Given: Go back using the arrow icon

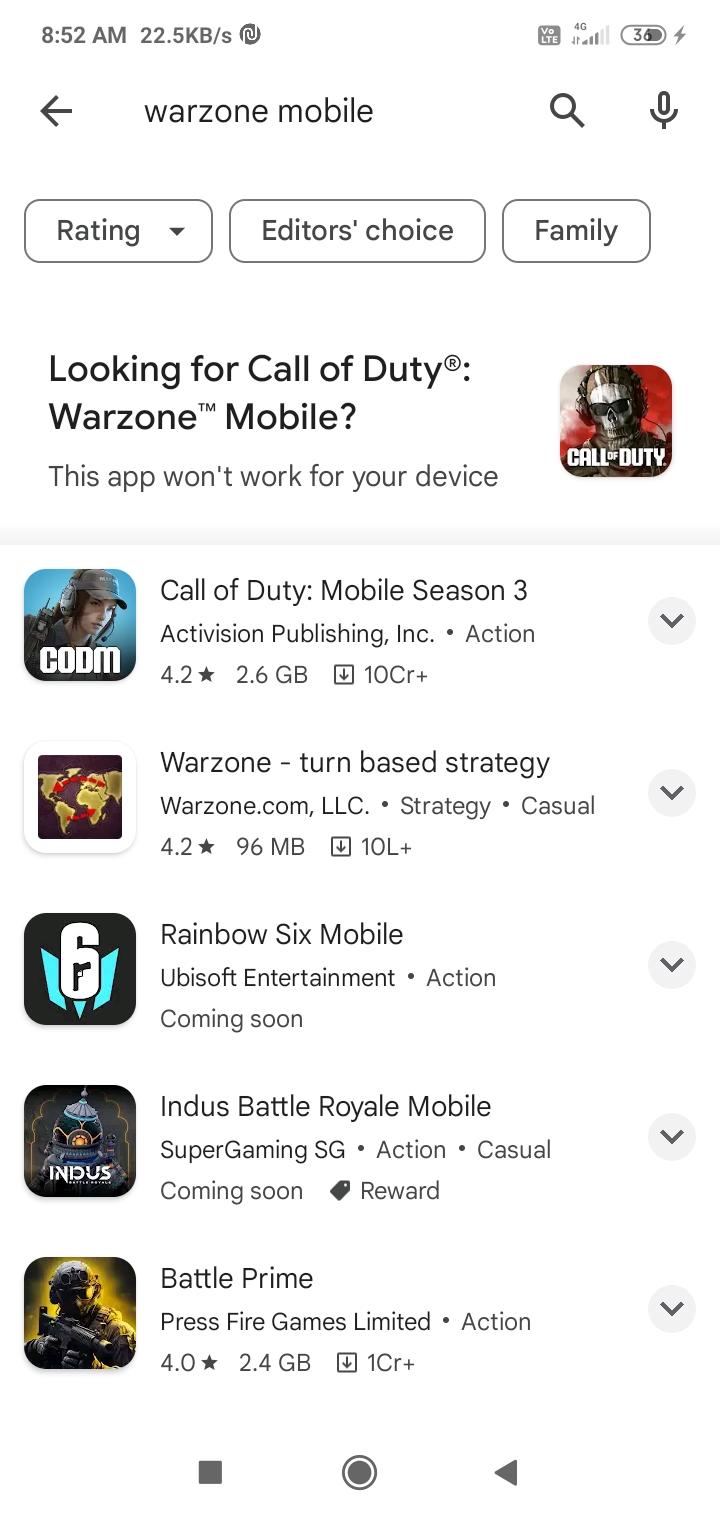Looking at the screenshot, I should 57,111.
